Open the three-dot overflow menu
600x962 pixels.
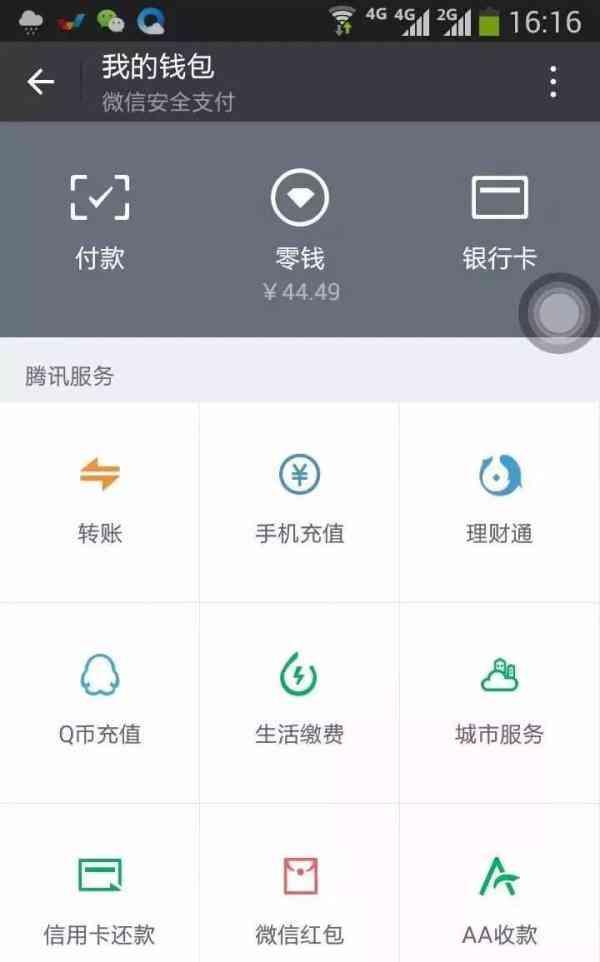553,82
